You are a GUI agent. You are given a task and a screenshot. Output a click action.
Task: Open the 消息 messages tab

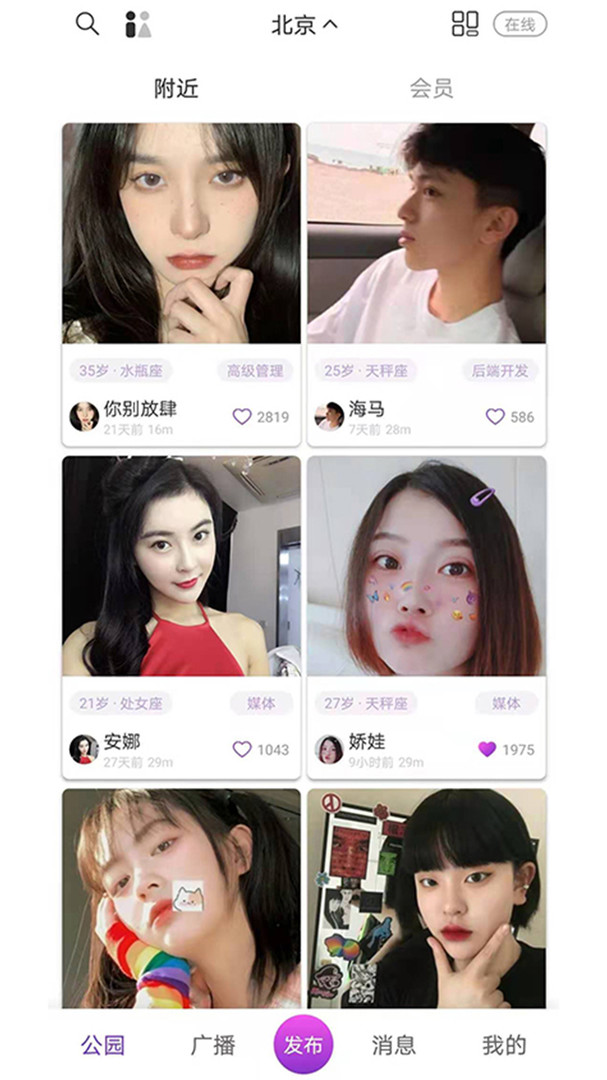click(394, 1046)
